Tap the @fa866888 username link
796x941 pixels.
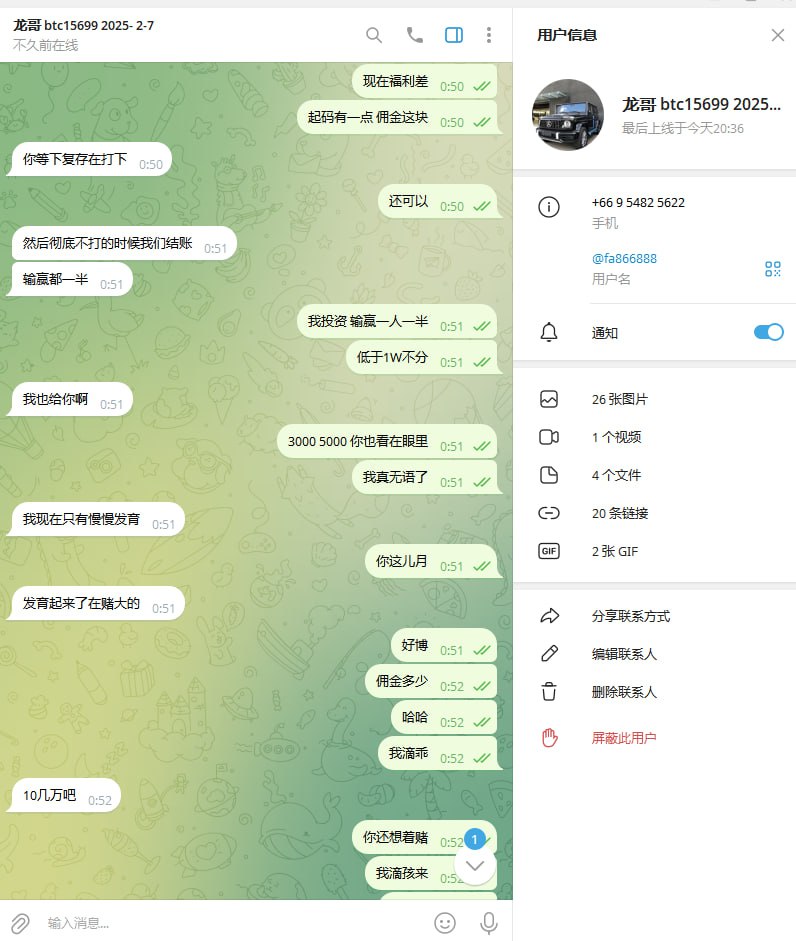624,258
